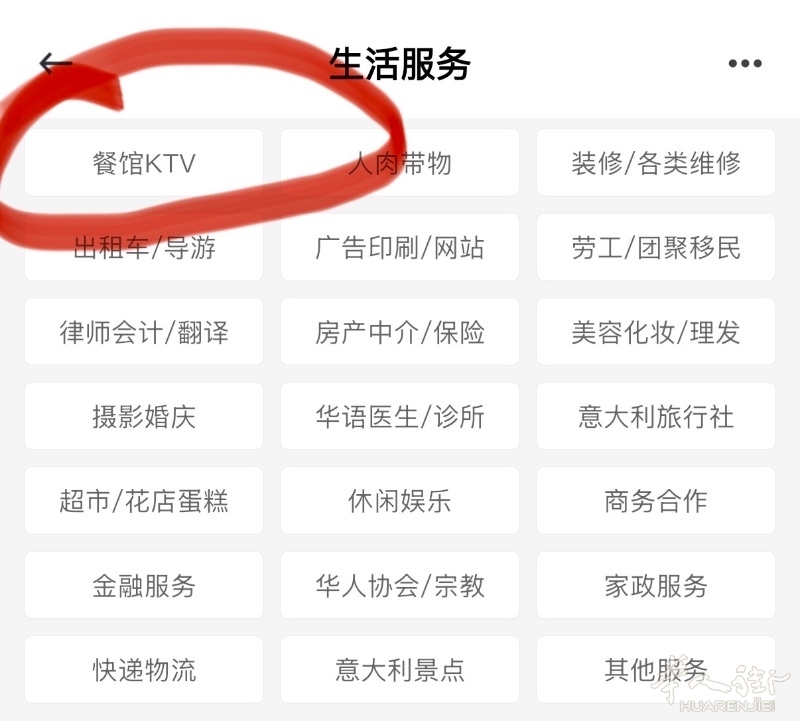Open the 摄影婚庆 category
Viewport: 800px width, 721px height.
tap(144, 417)
